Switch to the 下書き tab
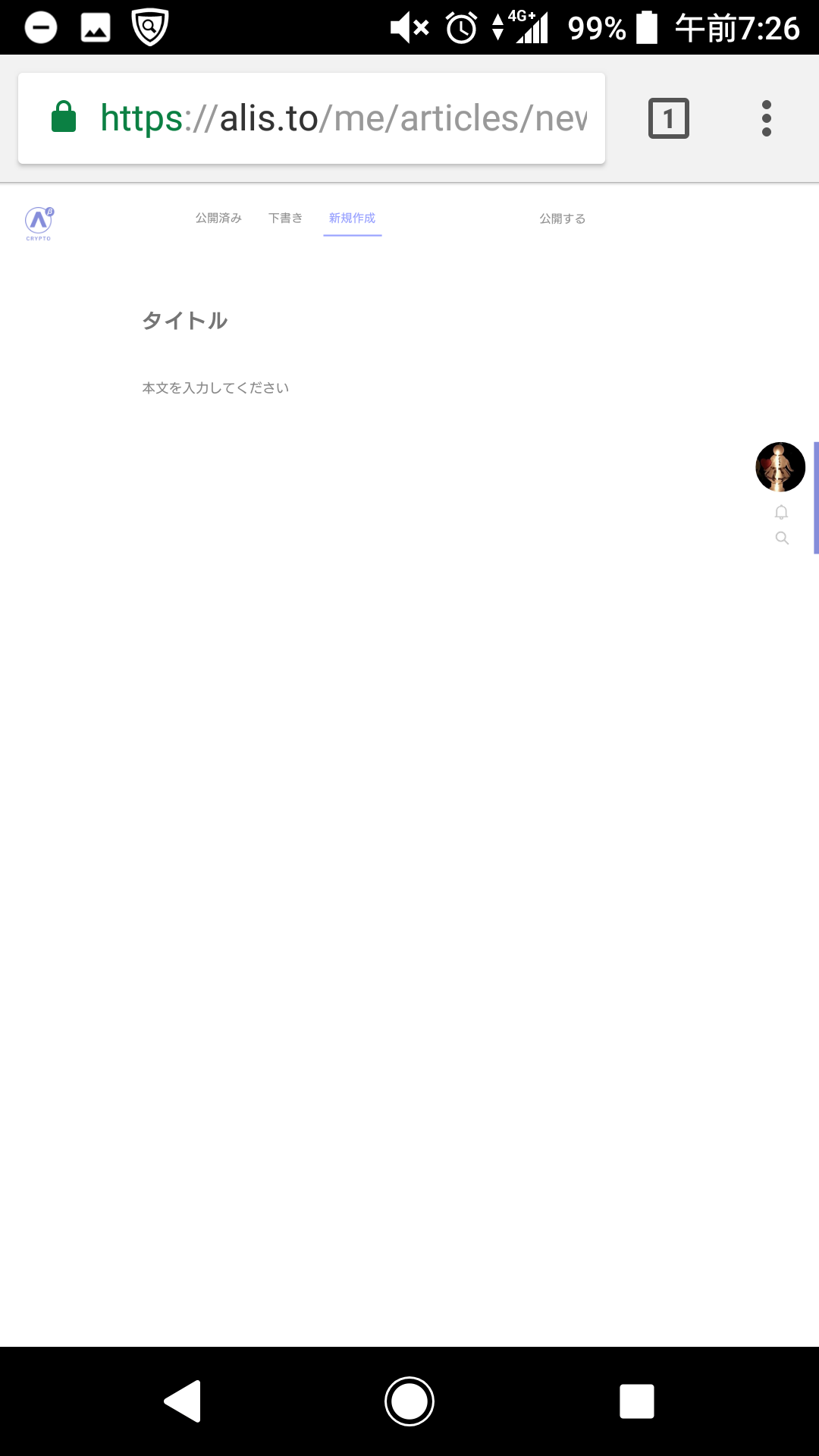 [x=285, y=218]
